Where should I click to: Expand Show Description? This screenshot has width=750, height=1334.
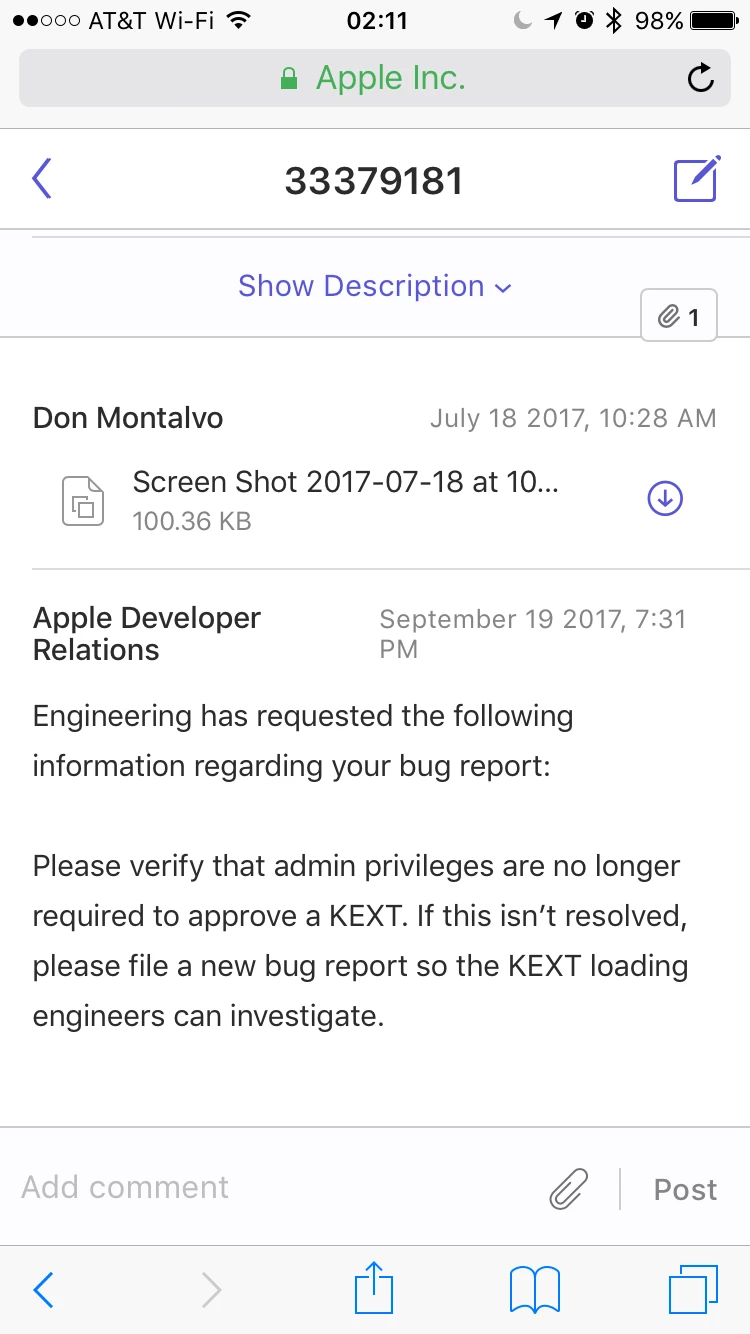coord(375,287)
